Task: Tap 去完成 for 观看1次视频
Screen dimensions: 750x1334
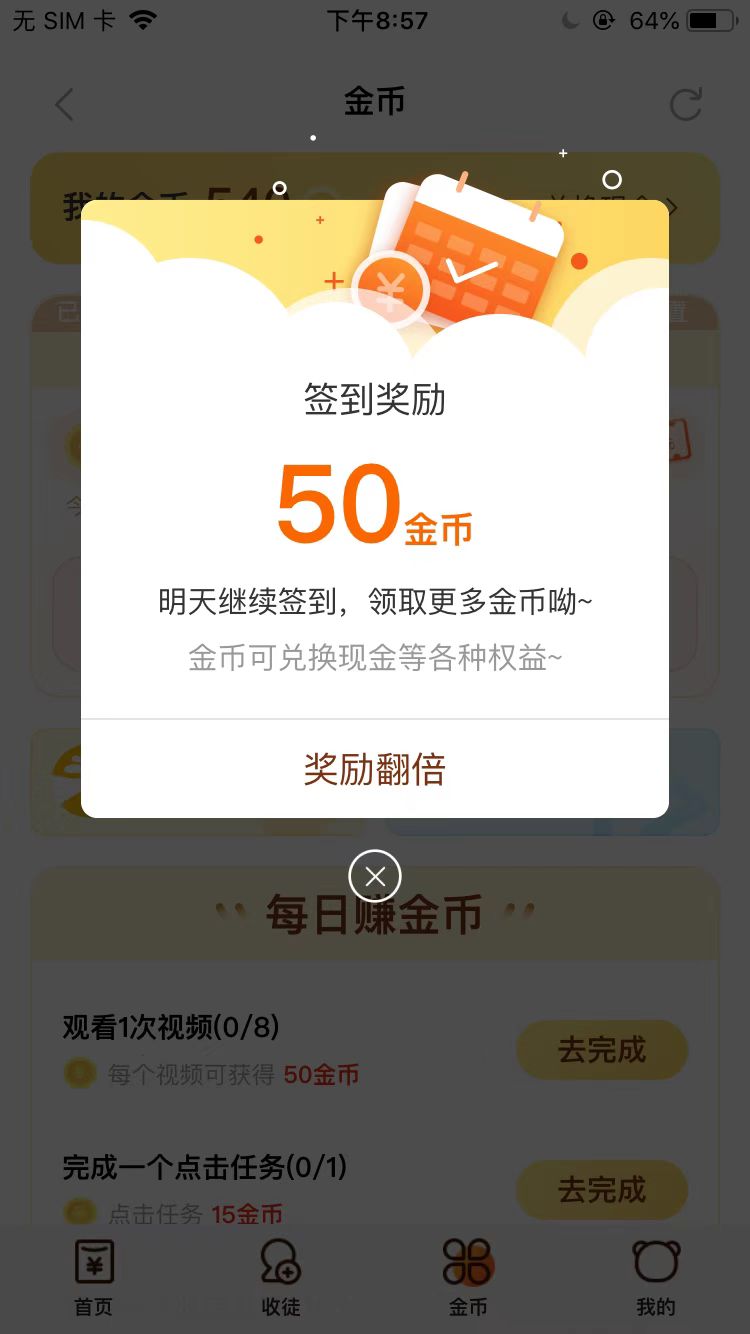Action: pos(602,1050)
